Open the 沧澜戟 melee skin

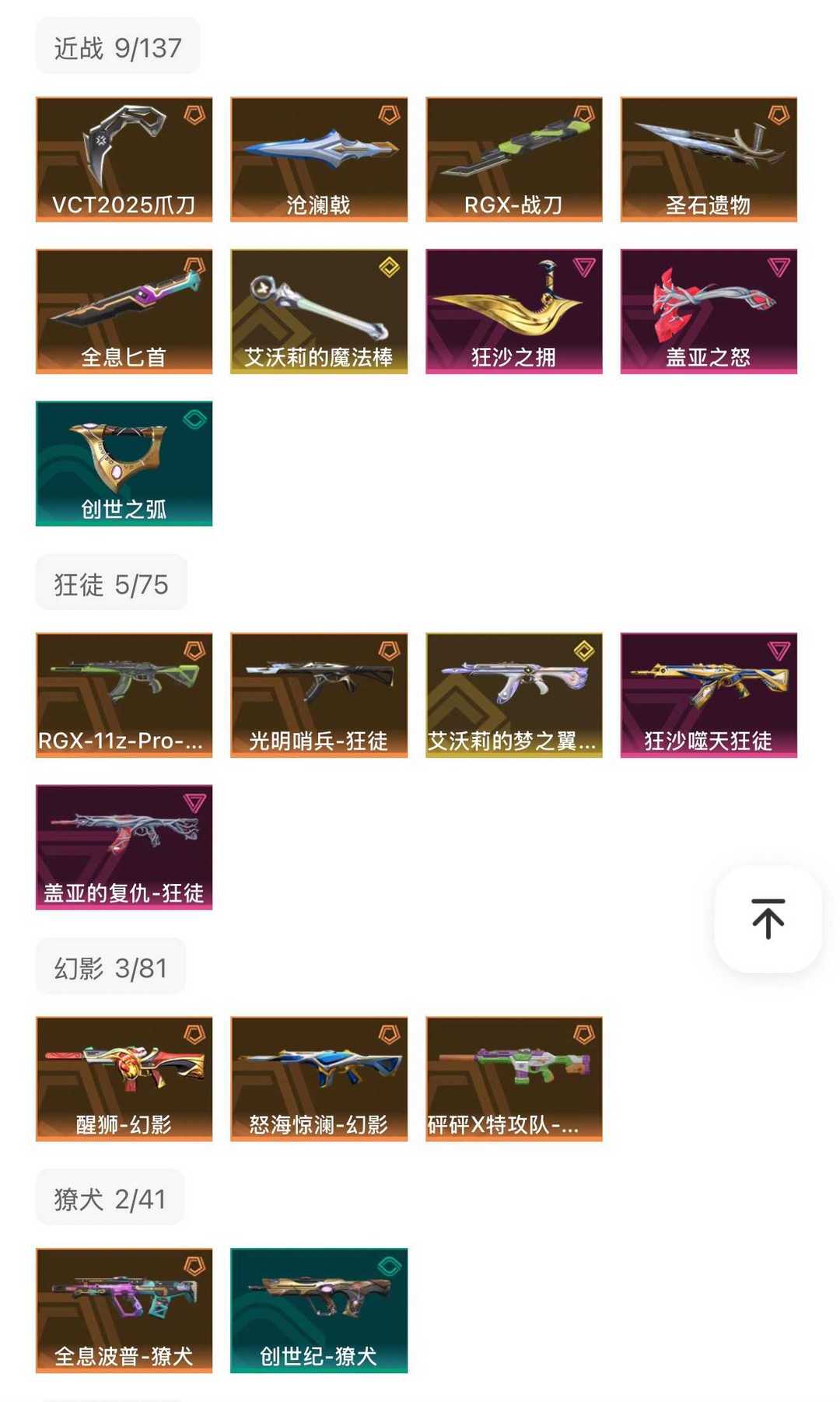click(319, 159)
